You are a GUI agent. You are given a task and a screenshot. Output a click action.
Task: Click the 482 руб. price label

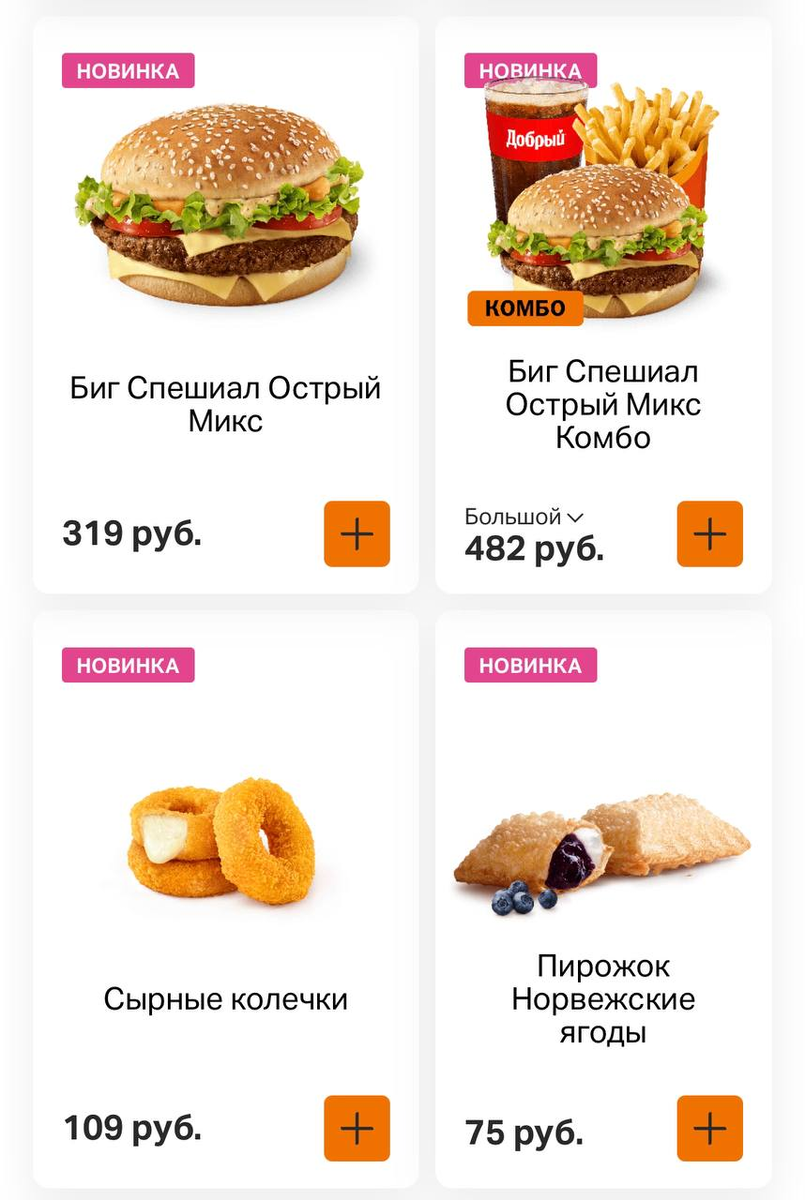tap(533, 548)
